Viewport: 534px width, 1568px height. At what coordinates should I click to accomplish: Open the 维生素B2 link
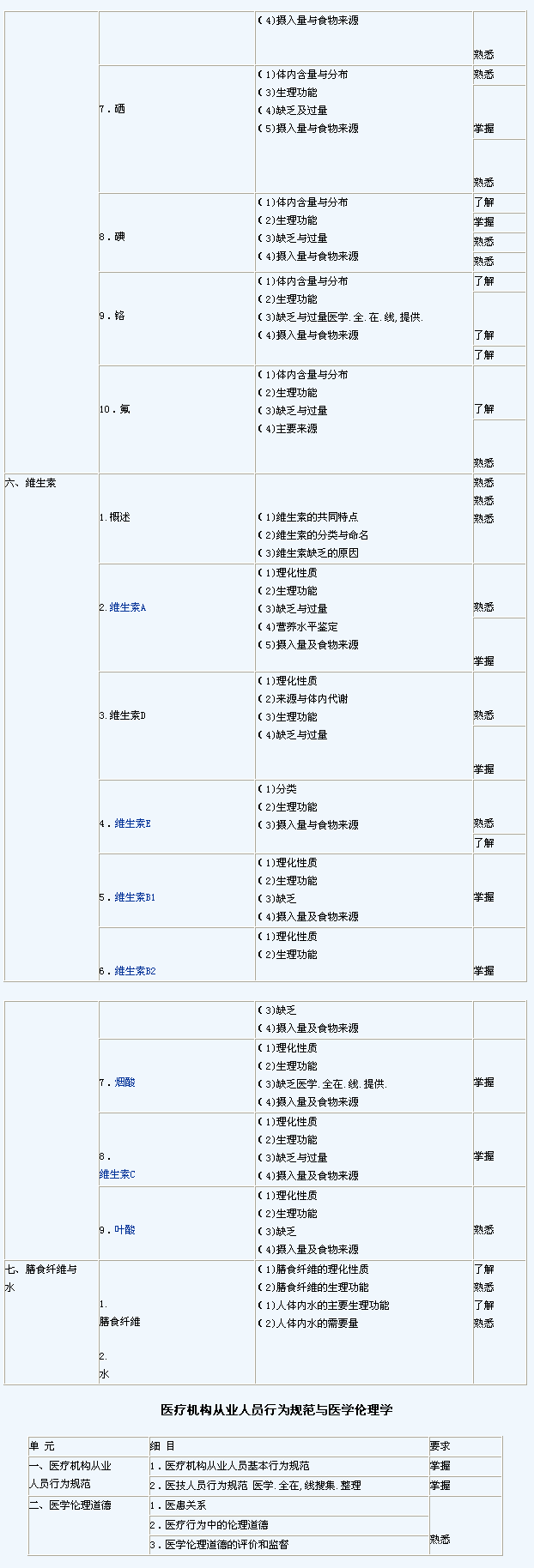click(135, 971)
